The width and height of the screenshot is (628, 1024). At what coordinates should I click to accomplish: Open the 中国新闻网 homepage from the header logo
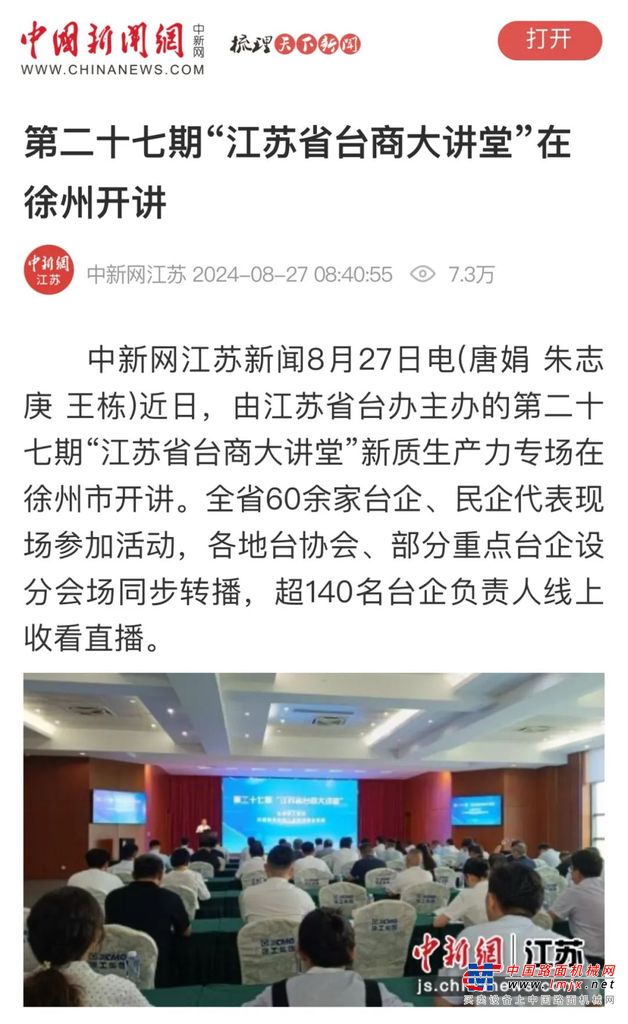click(x=112, y=47)
